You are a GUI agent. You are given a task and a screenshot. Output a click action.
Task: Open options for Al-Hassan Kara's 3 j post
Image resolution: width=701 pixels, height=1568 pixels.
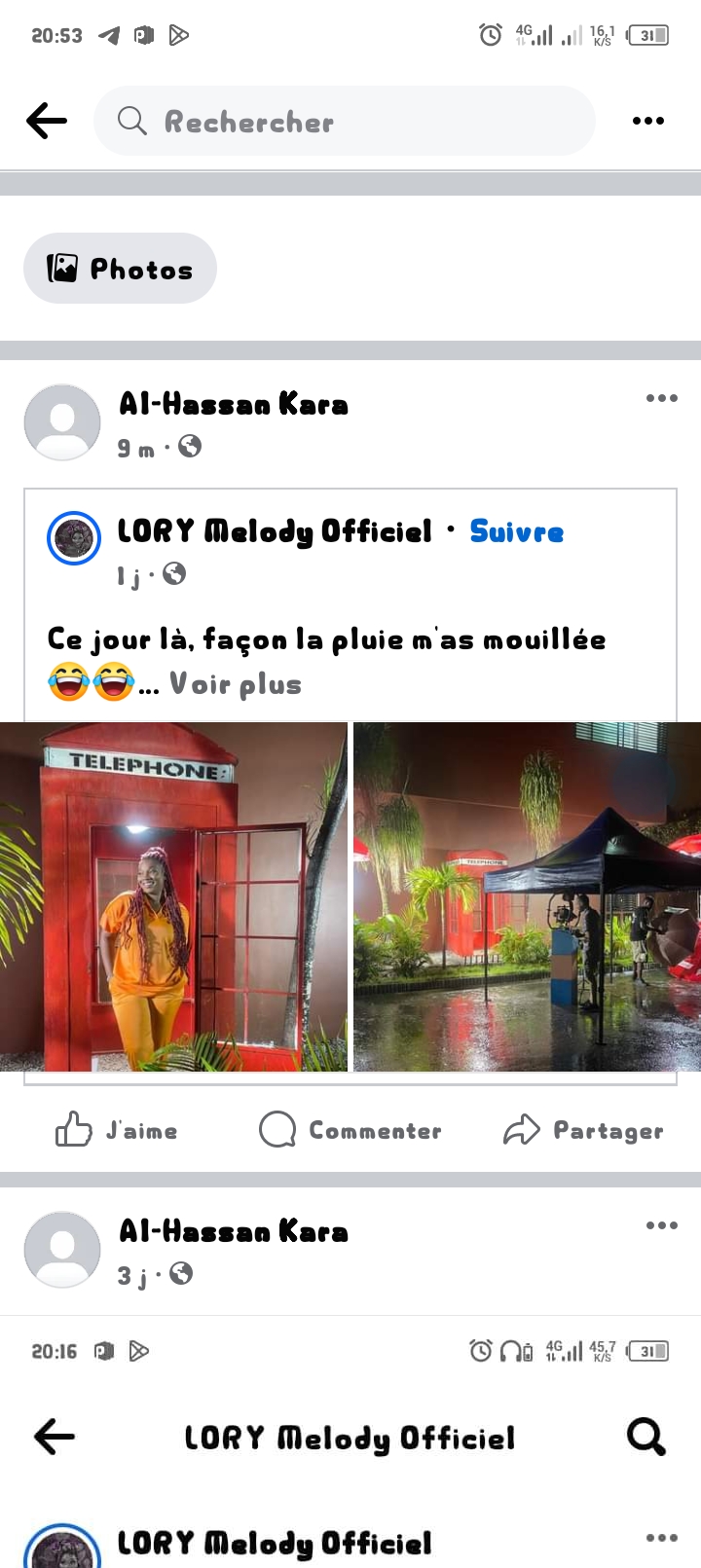click(661, 1225)
